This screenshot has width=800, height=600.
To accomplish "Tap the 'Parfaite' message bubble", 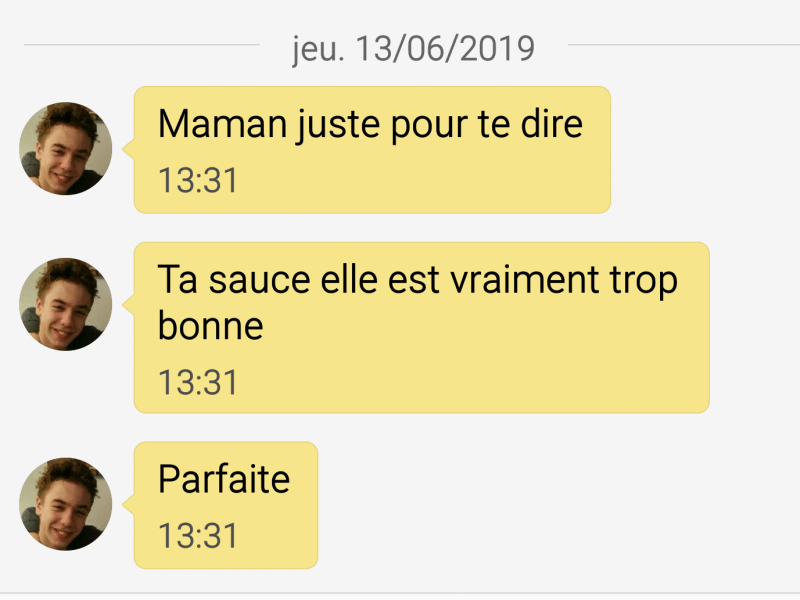I will pyautogui.click(x=226, y=505).
